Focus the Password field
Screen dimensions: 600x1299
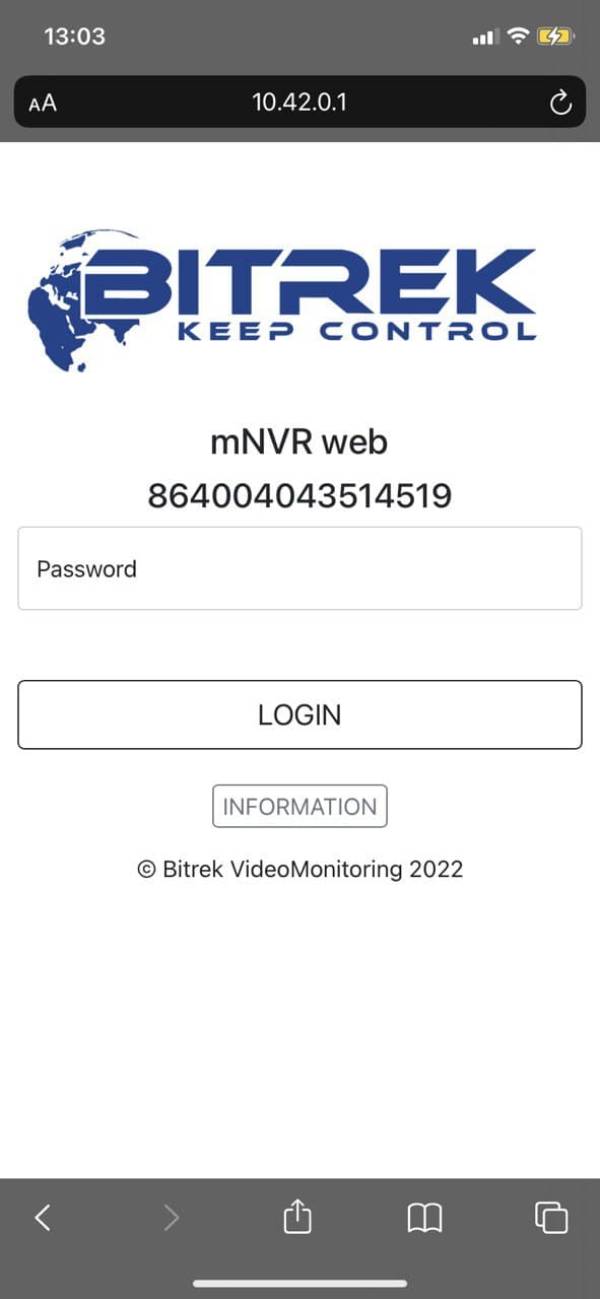[x=299, y=568]
